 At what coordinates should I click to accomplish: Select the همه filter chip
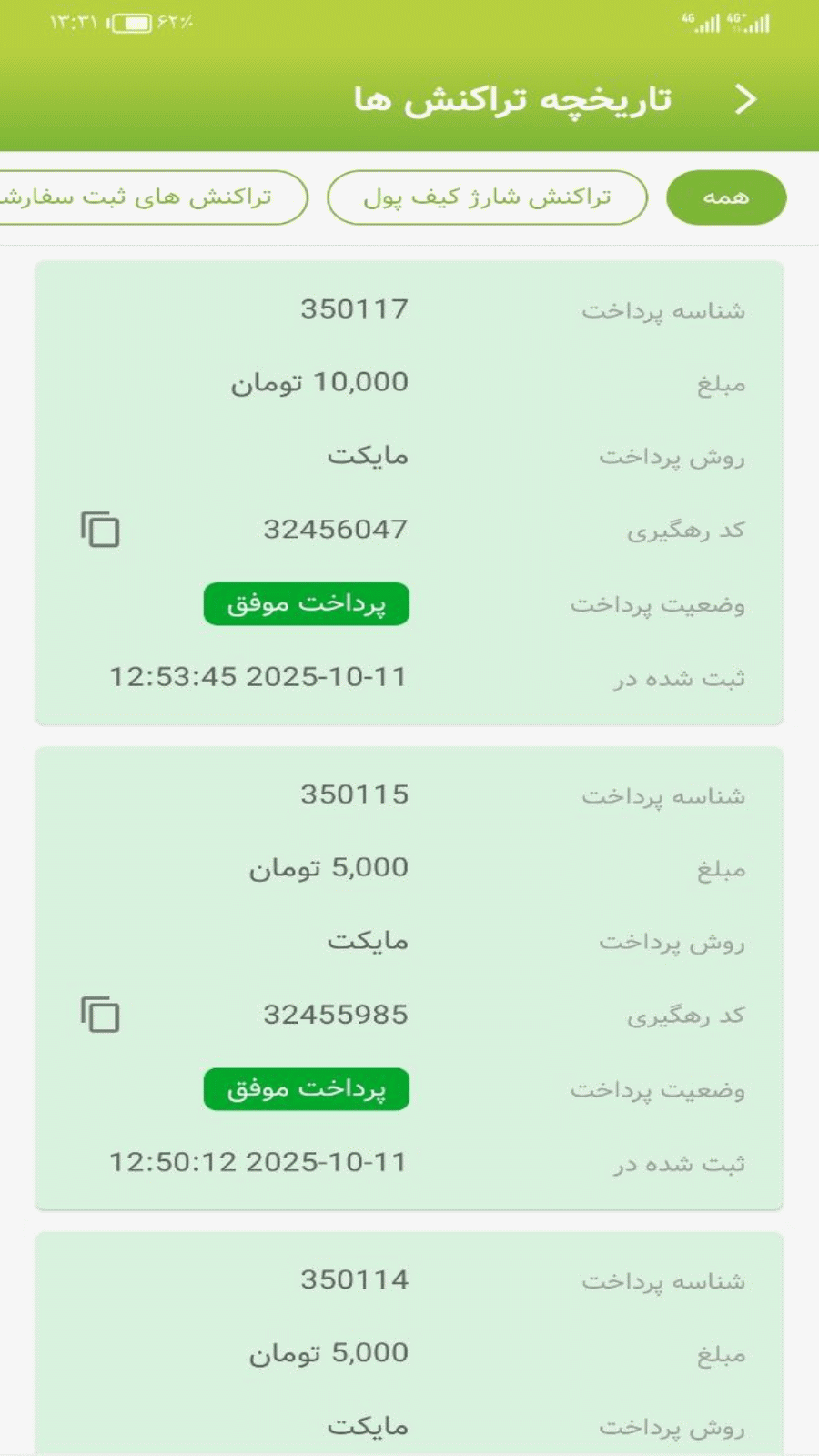tap(725, 197)
